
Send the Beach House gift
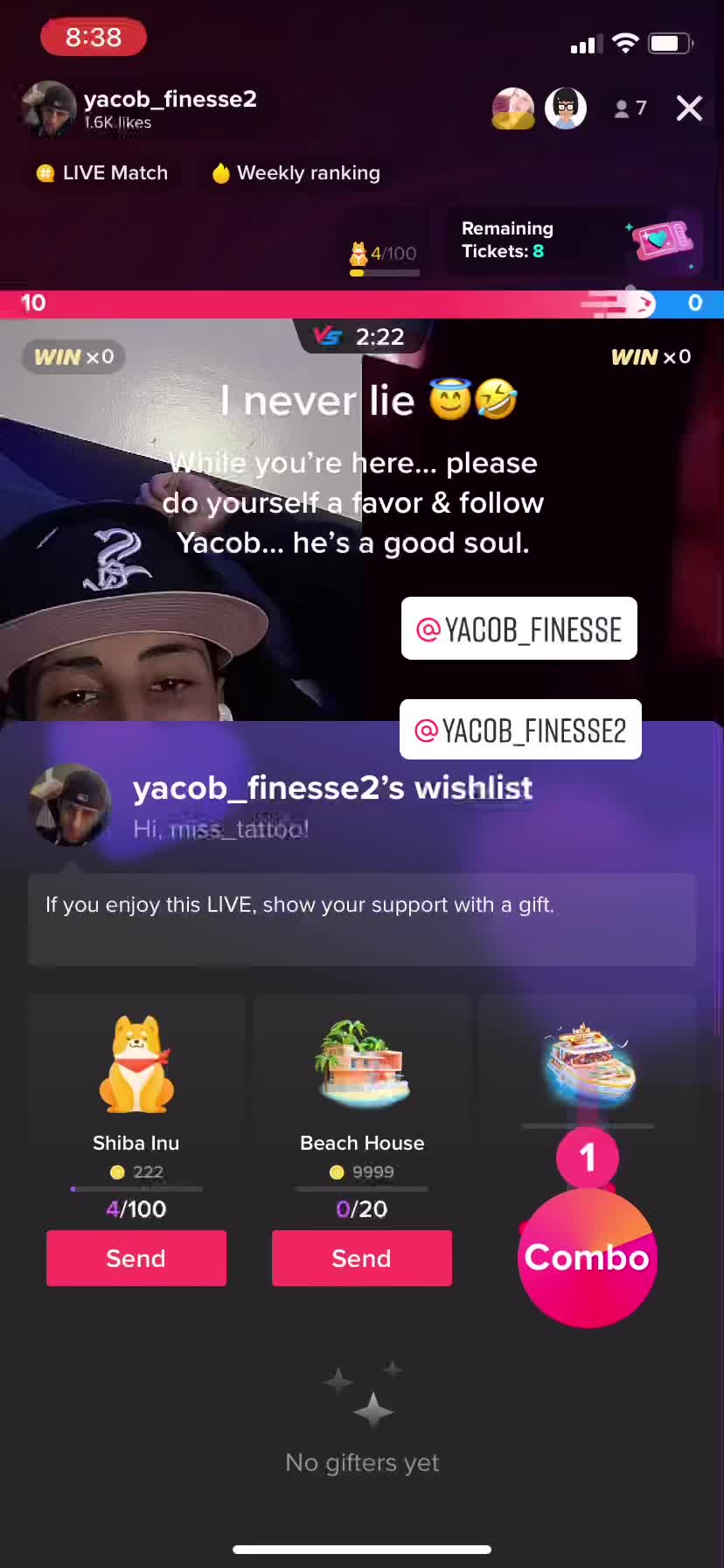[362, 1258]
